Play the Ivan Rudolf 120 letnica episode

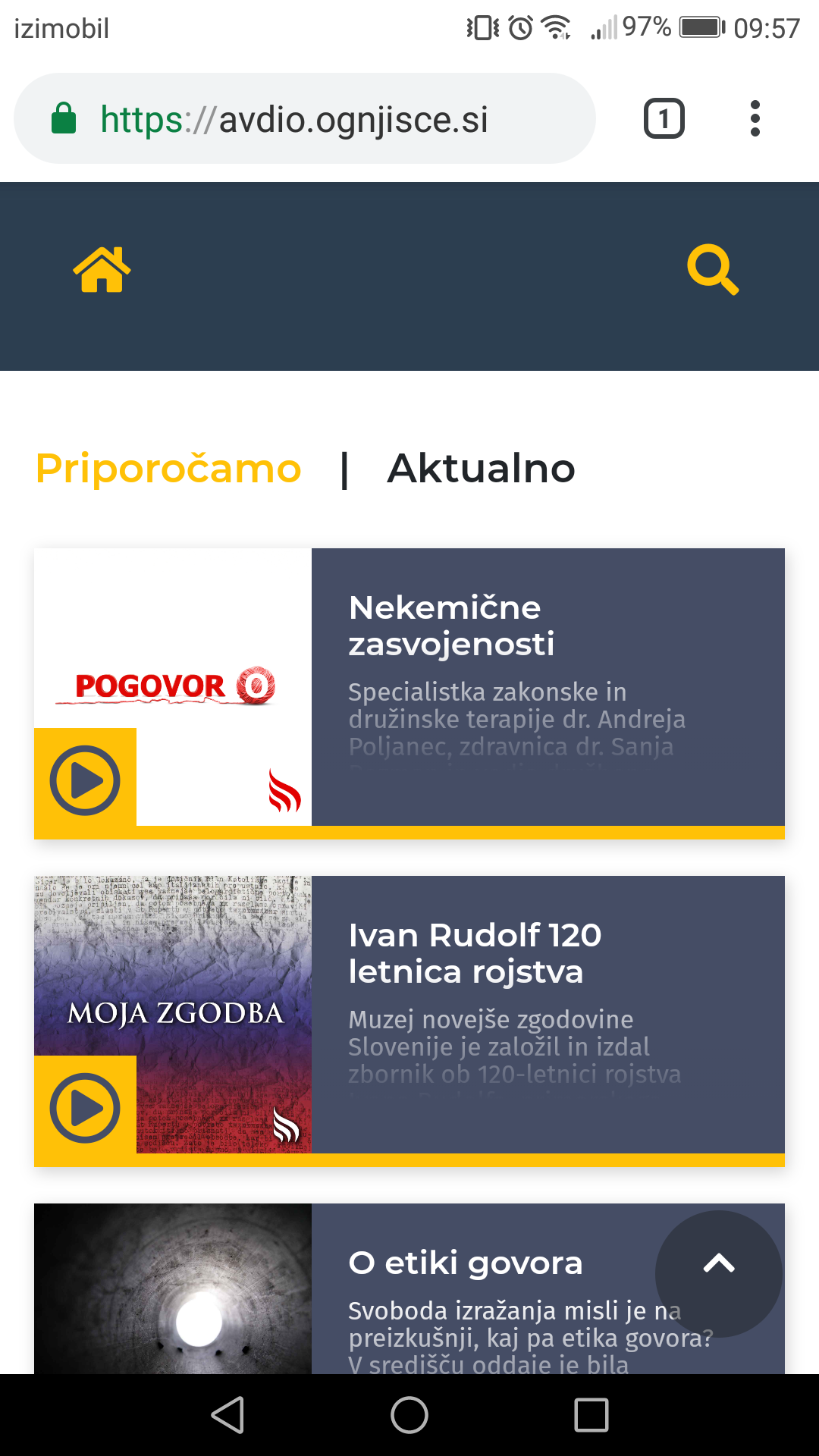point(85,1108)
